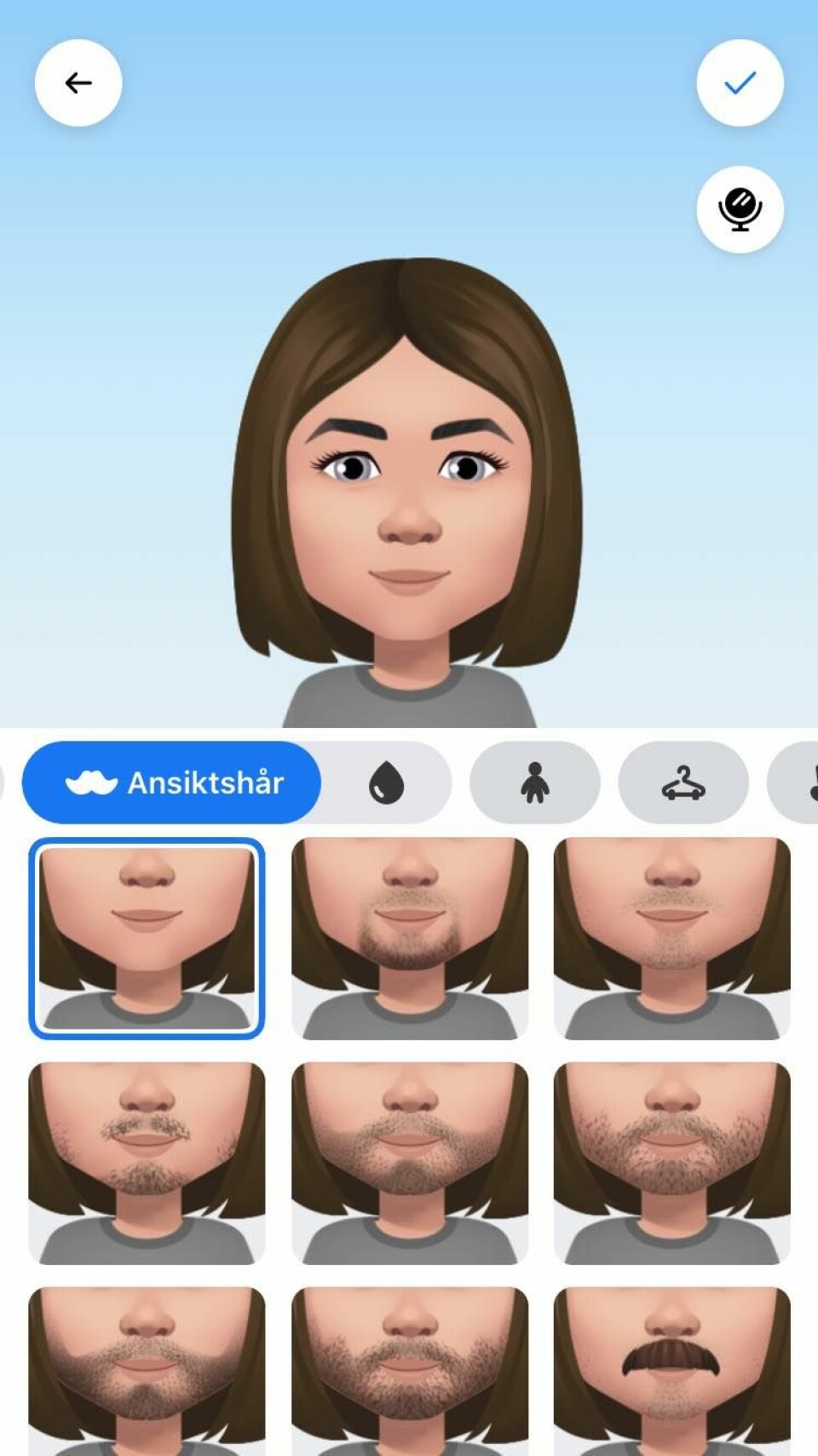Open the mirror preview button
This screenshot has height=1456, width=818.
click(x=740, y=209)
